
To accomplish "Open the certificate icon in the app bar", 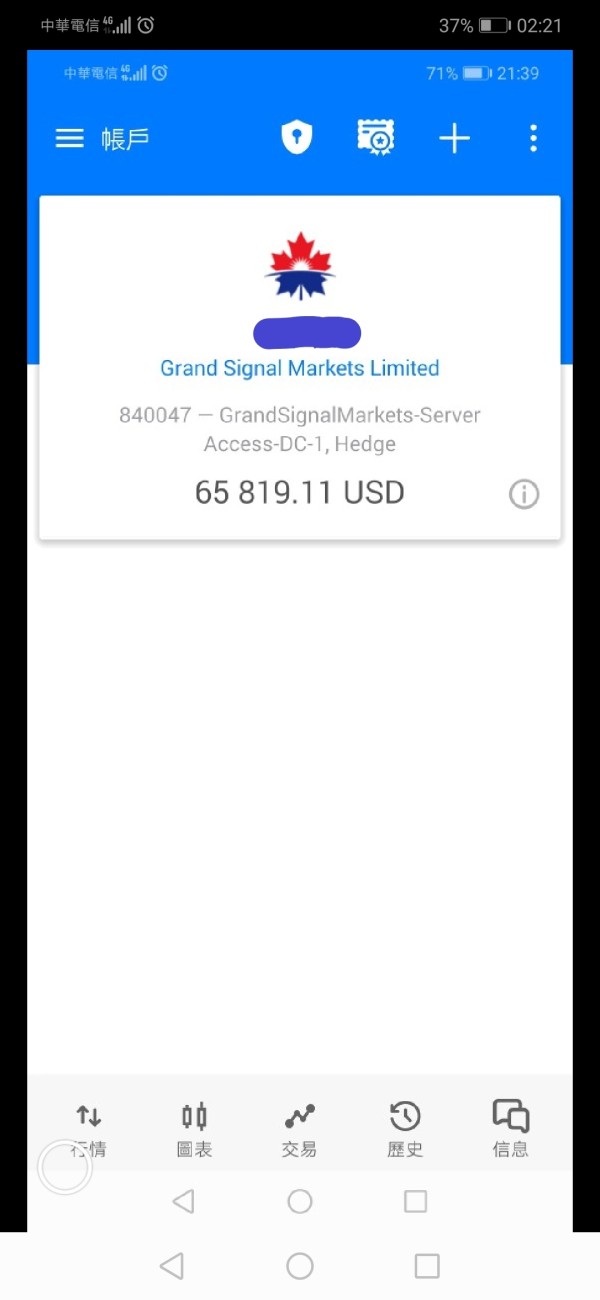I will [376, 138].
